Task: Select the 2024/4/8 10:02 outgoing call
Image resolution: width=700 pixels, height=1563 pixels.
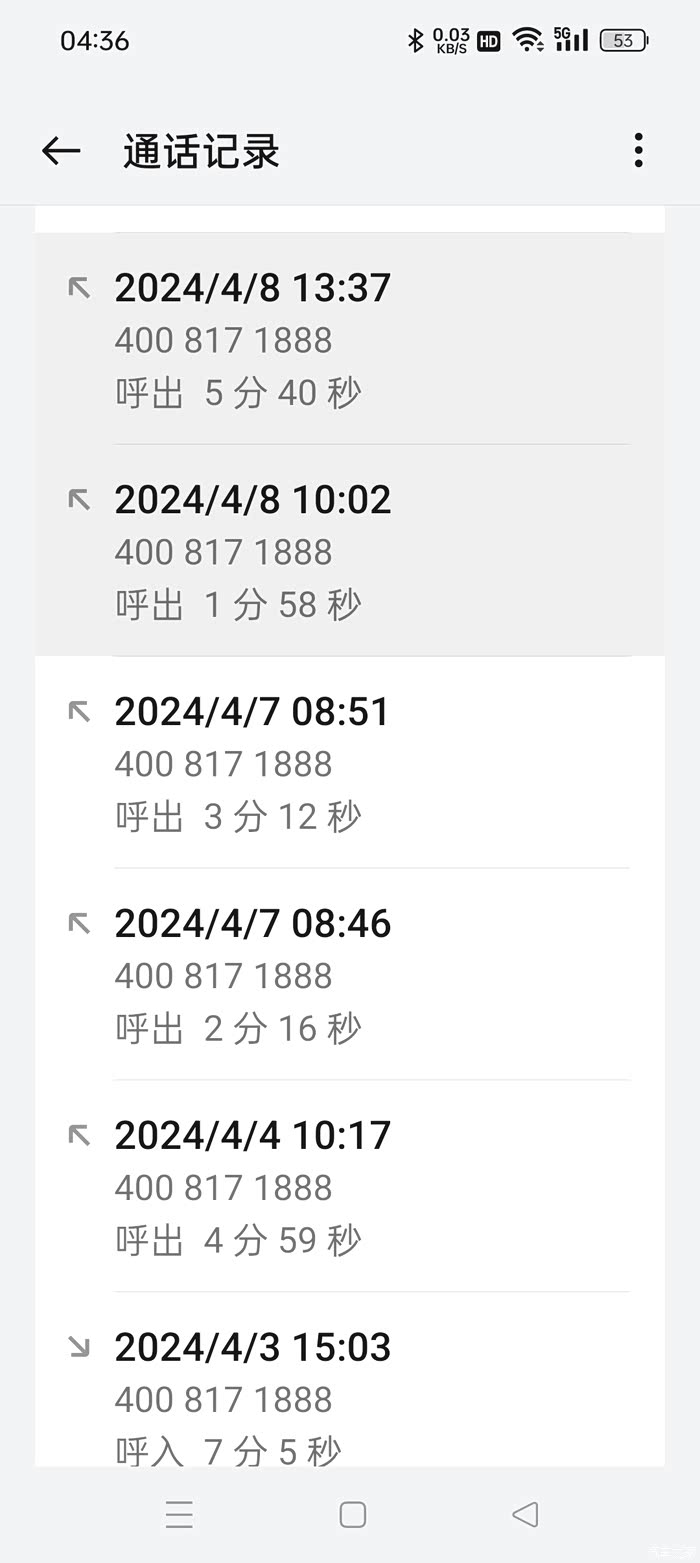Action: (350, 551)
